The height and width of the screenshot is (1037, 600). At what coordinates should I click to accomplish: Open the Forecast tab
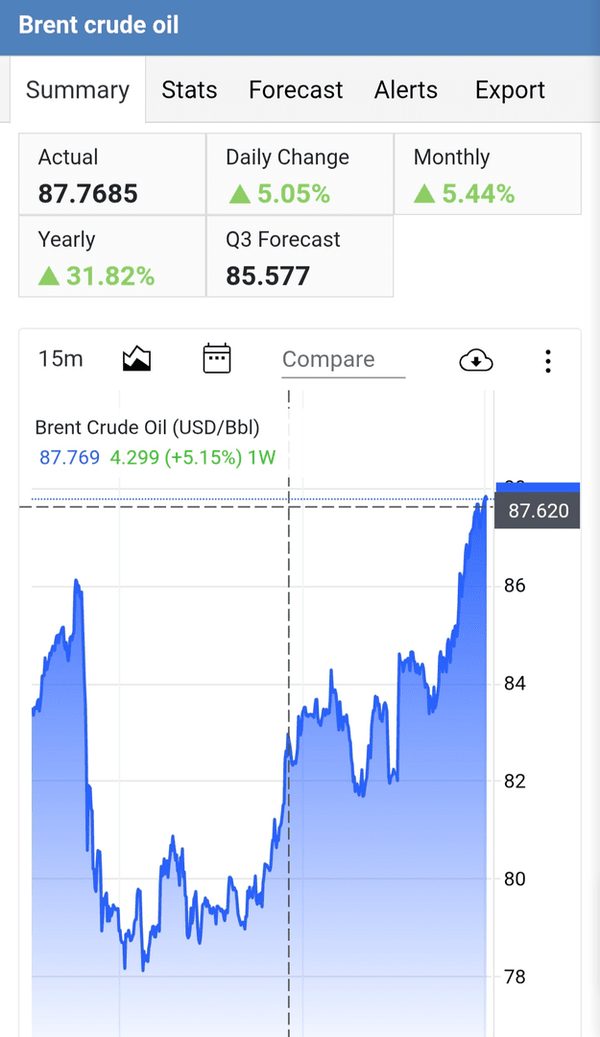click(x=296, y=90)
